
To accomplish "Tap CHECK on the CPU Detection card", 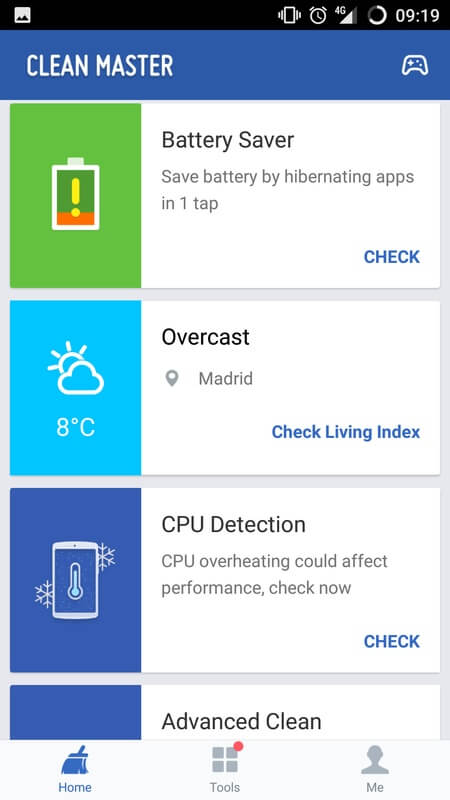I will click(x=391, y=641).
